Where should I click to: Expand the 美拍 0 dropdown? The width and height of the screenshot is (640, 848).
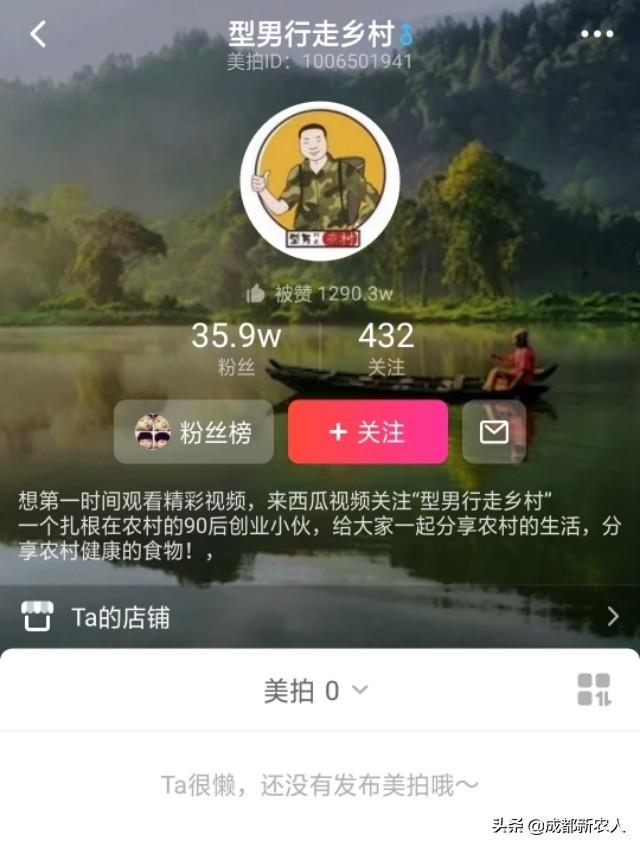tap(316, 690)
